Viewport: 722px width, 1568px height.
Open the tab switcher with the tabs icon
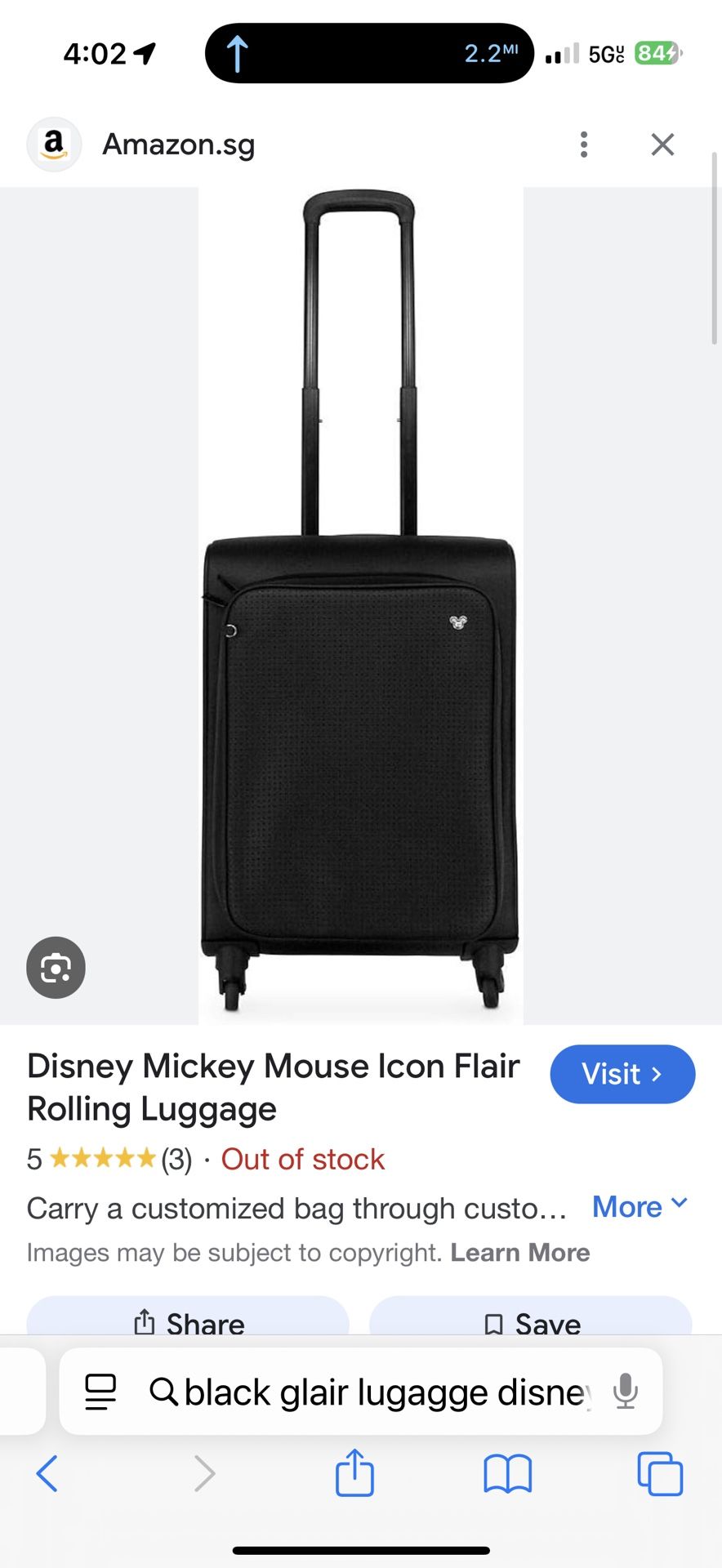[660, 1474]
